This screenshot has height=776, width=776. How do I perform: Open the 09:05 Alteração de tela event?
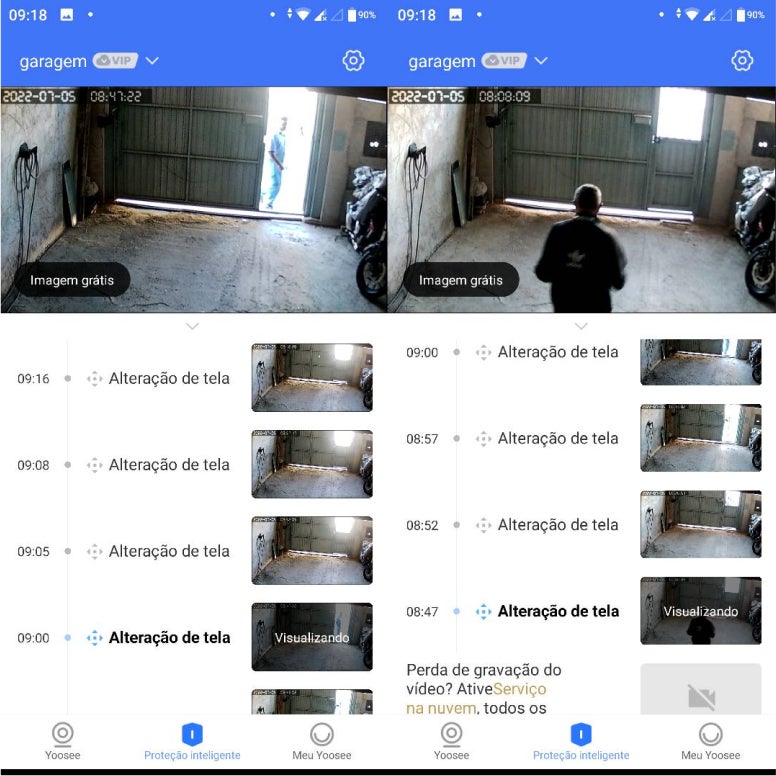[x=169, y=551]
